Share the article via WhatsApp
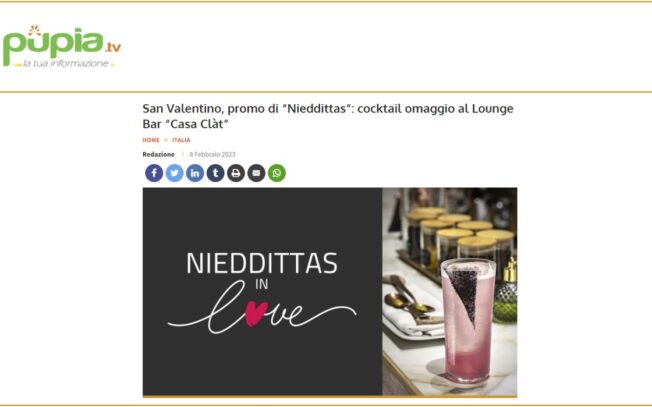The height and width of the screenshot is (407, 652). tap(277, 173)
